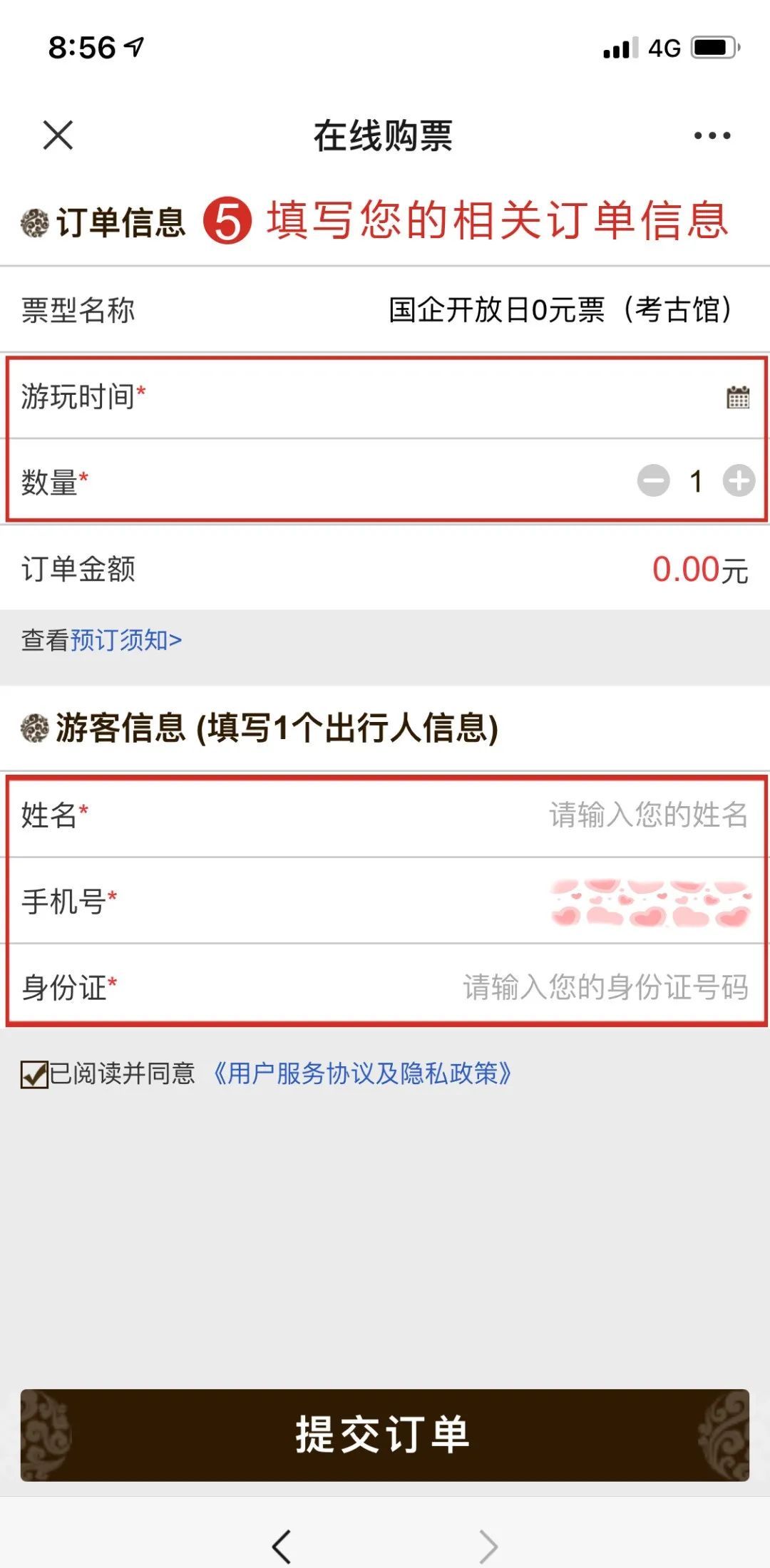Submit the order with 提交订单
770x1568 pixels.
(385, 1435)
